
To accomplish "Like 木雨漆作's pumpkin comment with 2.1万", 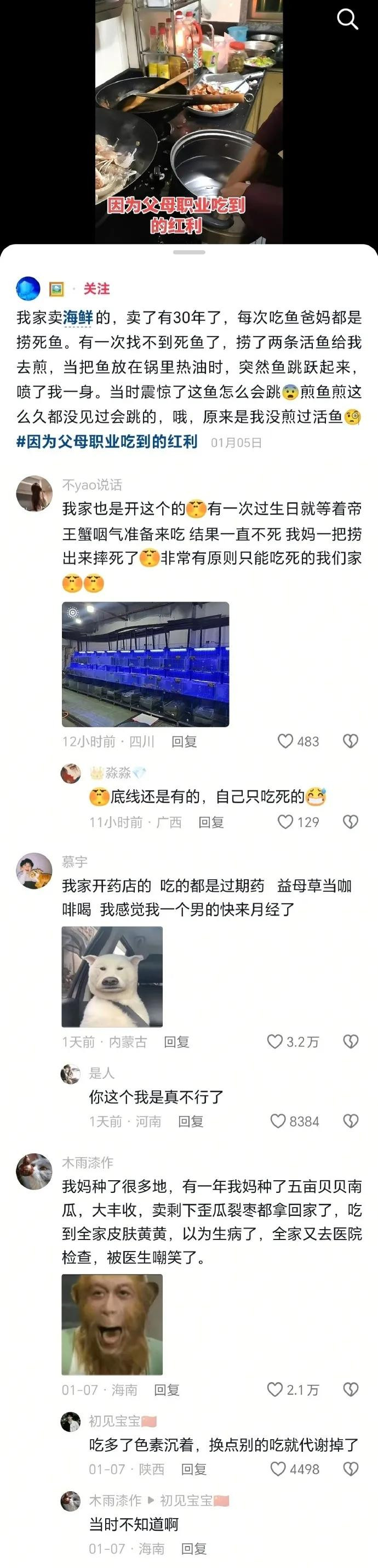I will 293,1389.
